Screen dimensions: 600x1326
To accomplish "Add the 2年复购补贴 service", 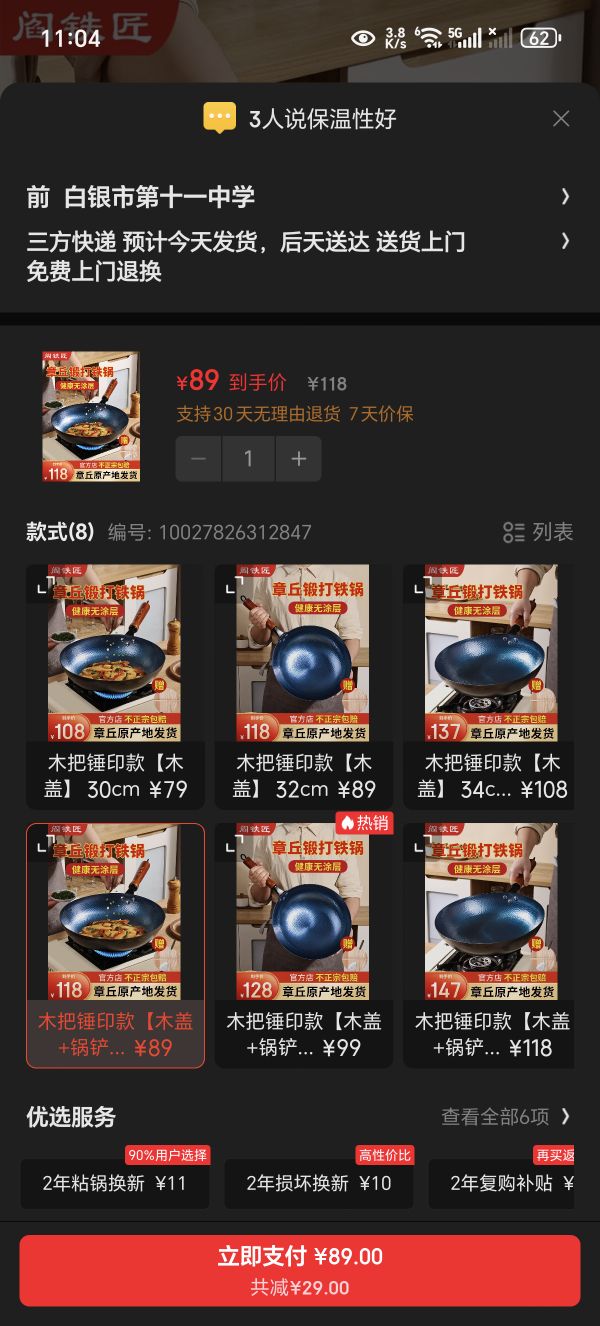I will pos(502,1183).
